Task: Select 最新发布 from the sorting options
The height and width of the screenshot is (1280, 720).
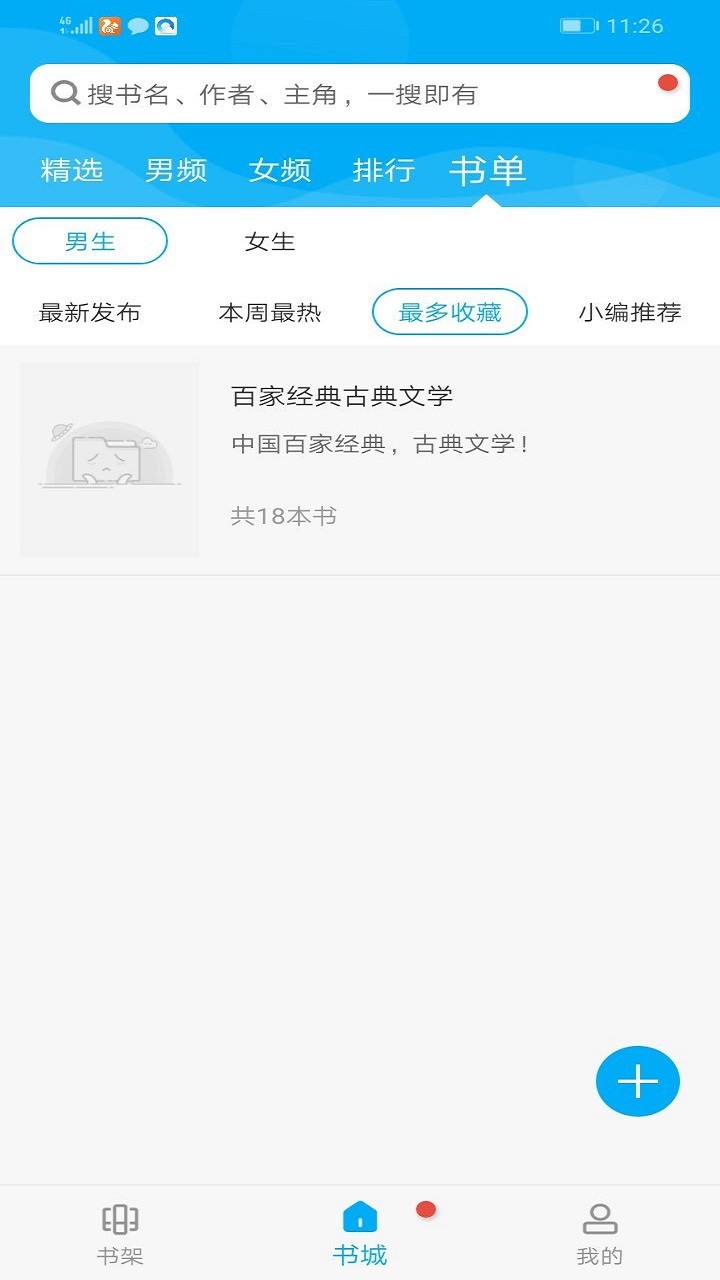Action: click(x=88, y=311)
